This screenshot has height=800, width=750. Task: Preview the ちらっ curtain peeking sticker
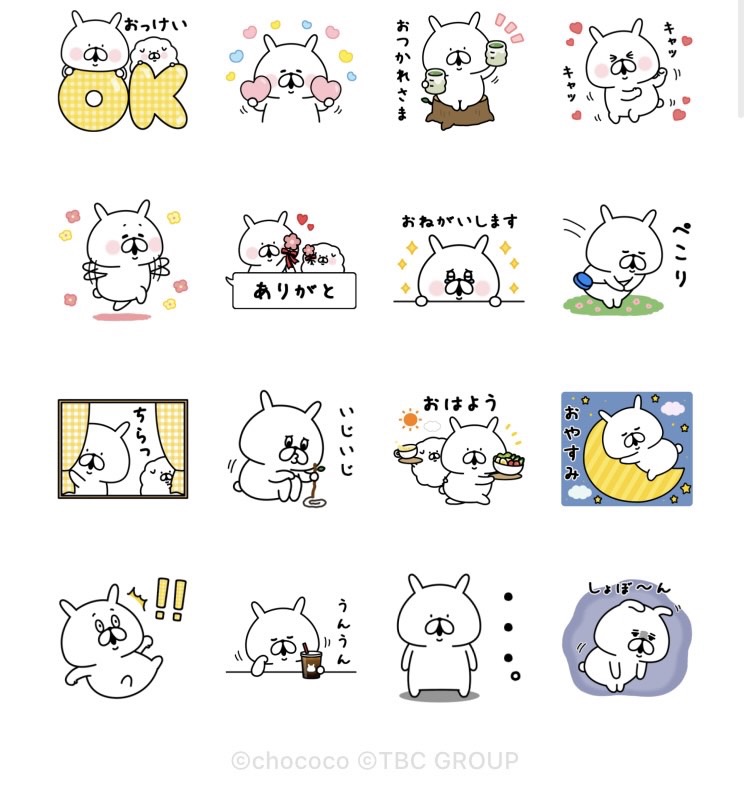pyautogui.click(x=123, y=448)
